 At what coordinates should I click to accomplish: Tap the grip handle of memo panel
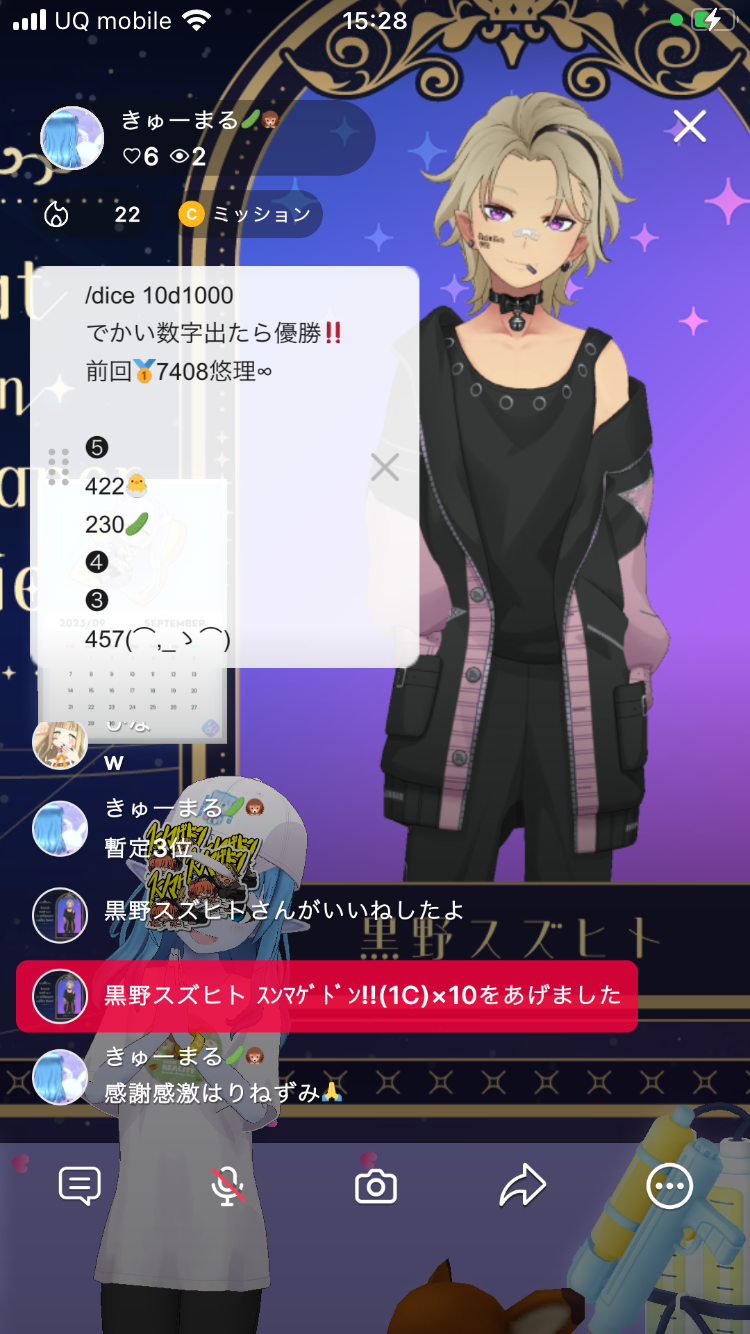tap(58, 467)
